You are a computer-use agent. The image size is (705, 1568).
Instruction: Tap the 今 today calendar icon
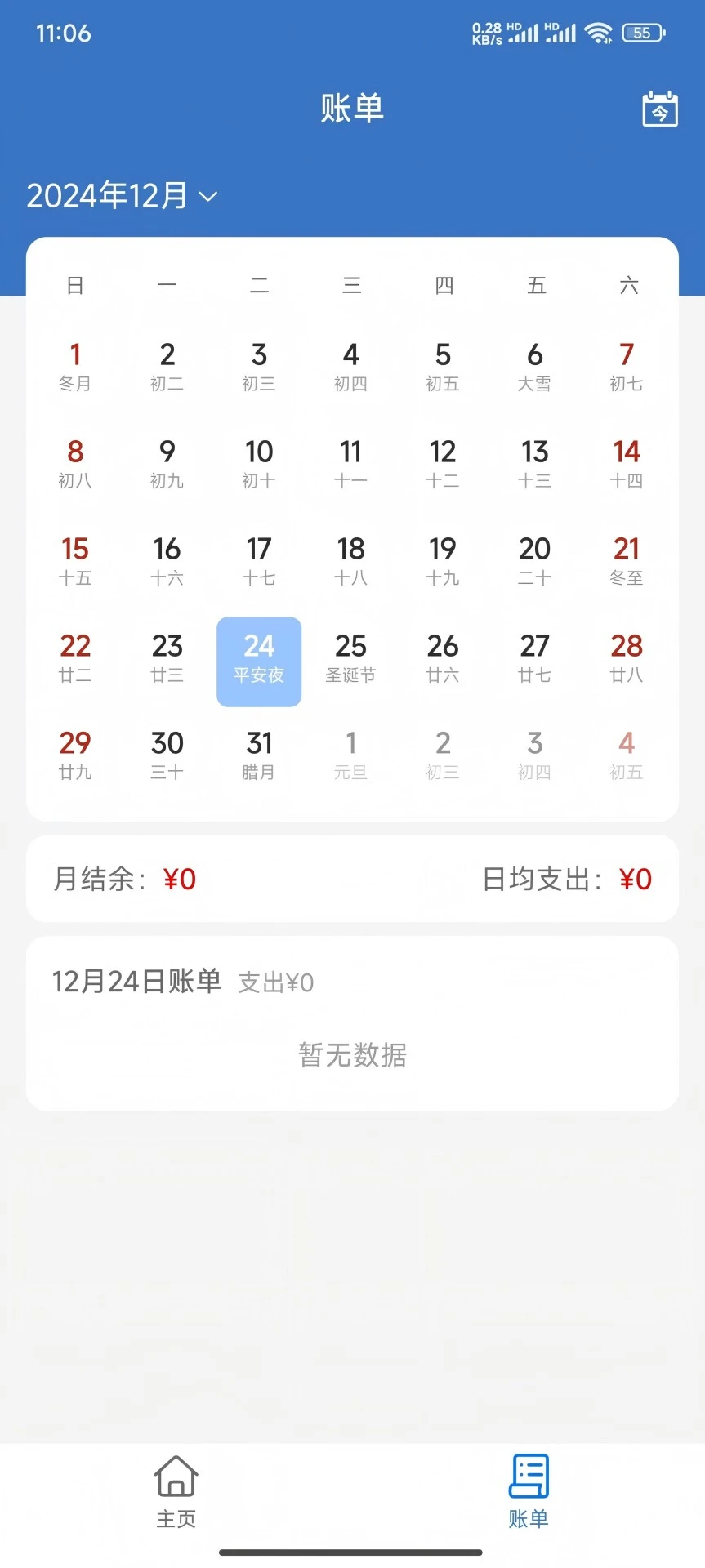coord(658,109)
